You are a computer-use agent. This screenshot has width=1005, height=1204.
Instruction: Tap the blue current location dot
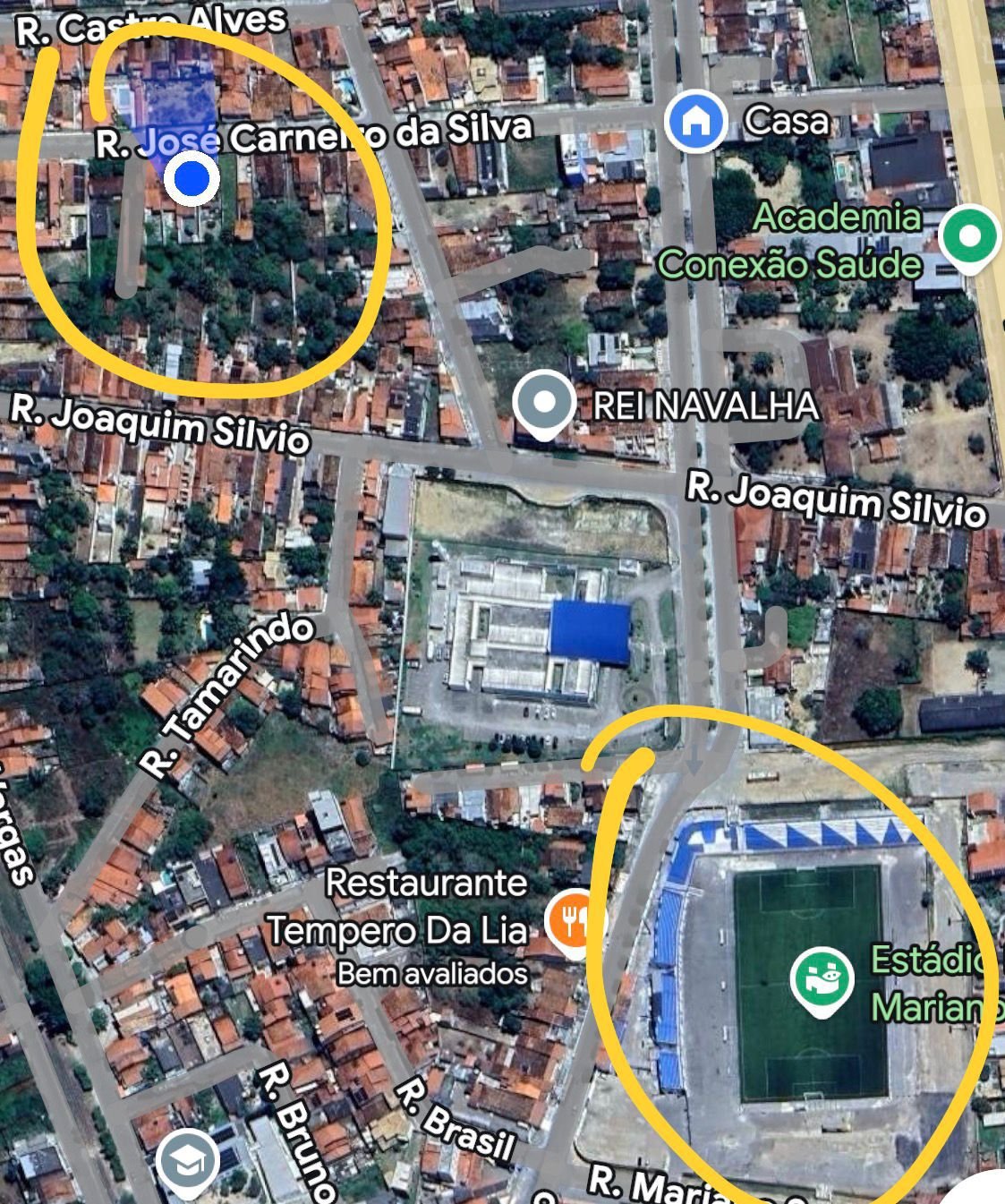click(192, 180)
